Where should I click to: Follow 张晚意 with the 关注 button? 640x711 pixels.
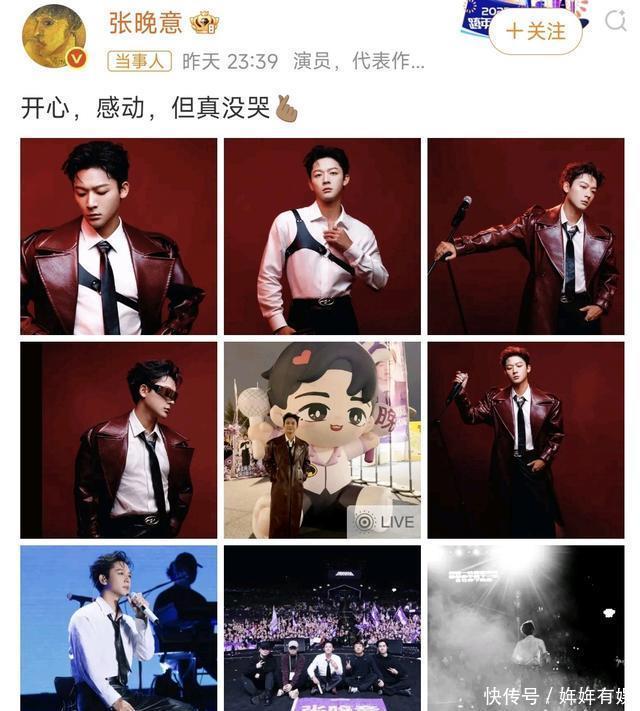pos(535,31)
